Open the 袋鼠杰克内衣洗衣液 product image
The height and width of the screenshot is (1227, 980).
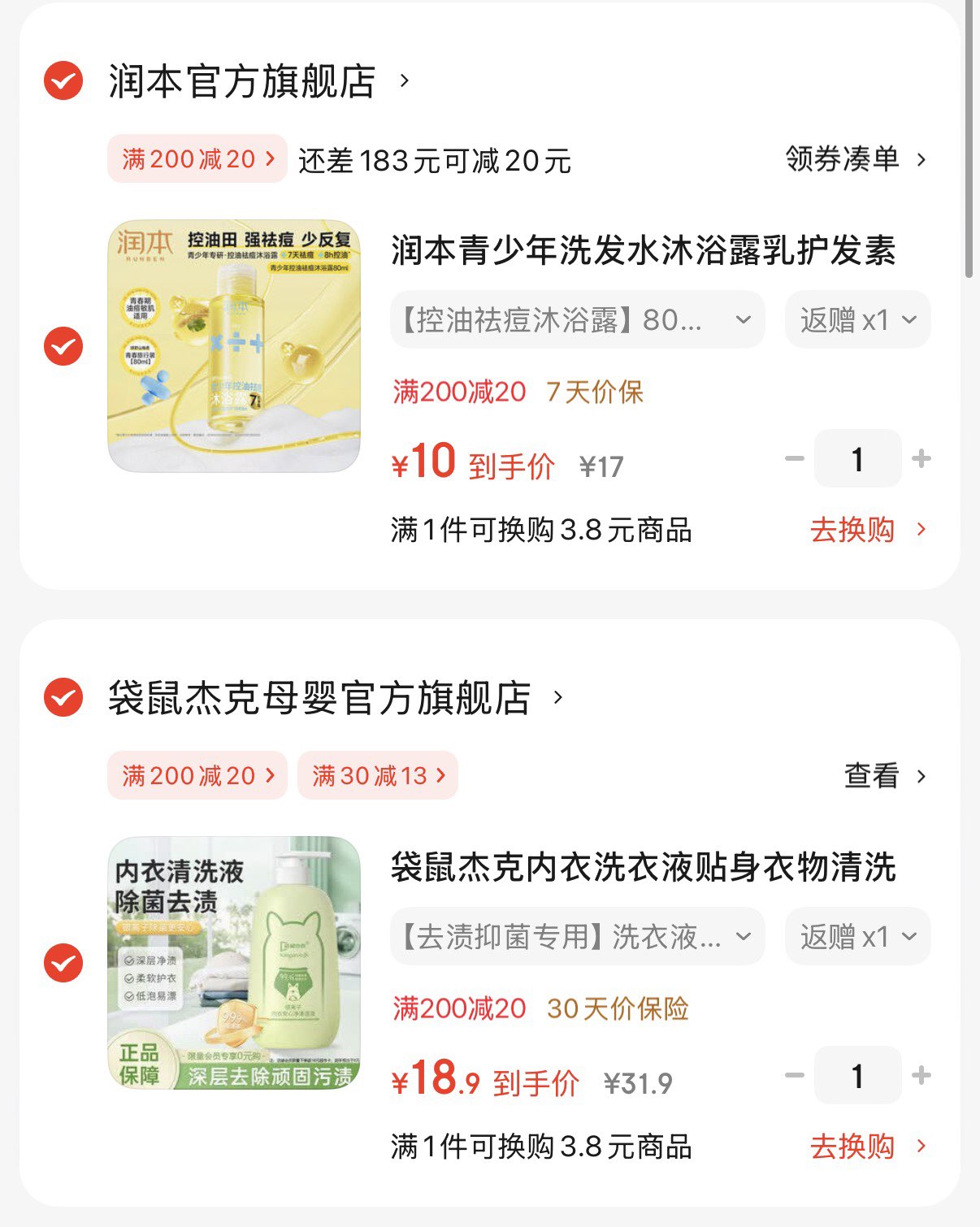(234, 963)
